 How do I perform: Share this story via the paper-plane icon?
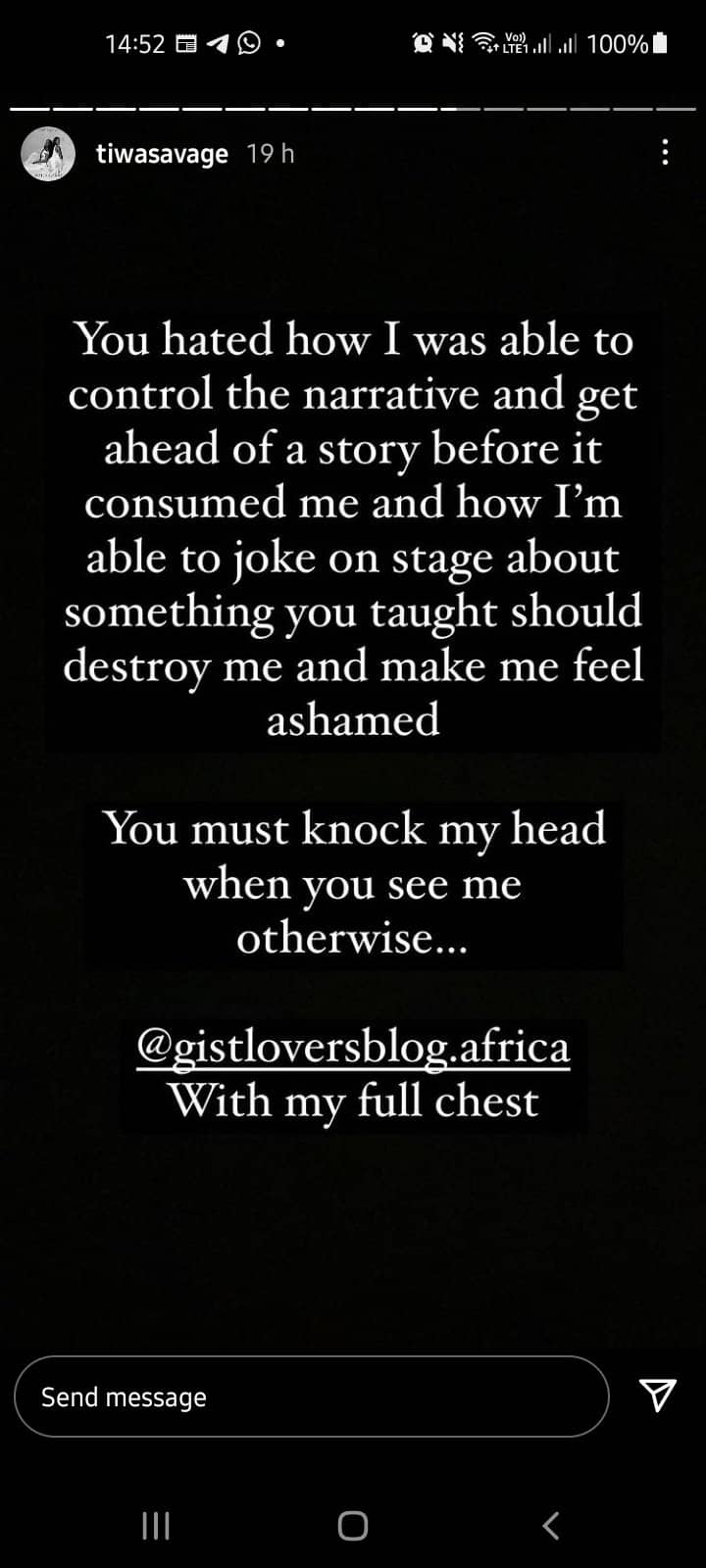click(657, 1395)
